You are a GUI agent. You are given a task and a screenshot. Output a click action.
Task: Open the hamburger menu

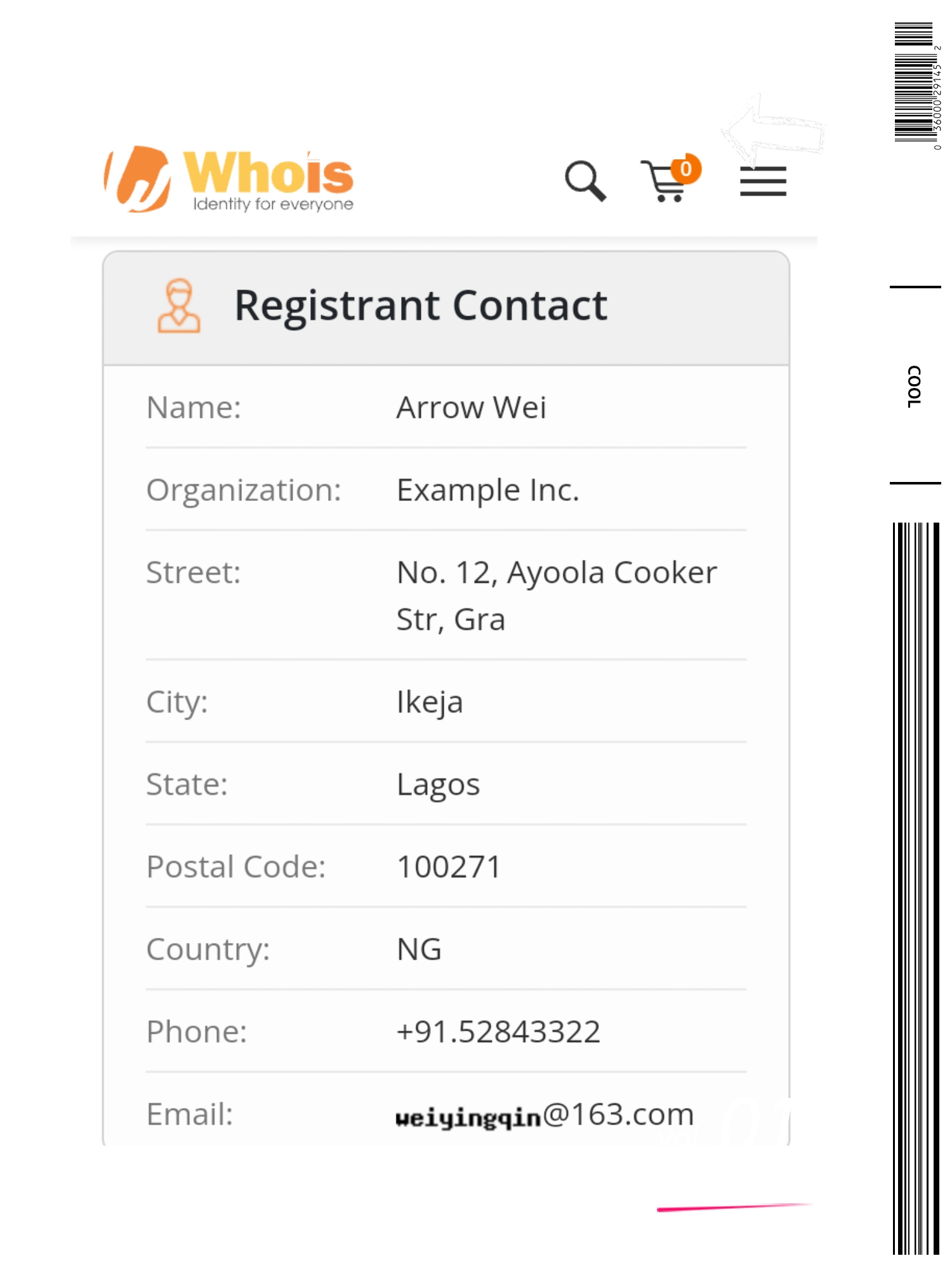click(x=763, y=182)
